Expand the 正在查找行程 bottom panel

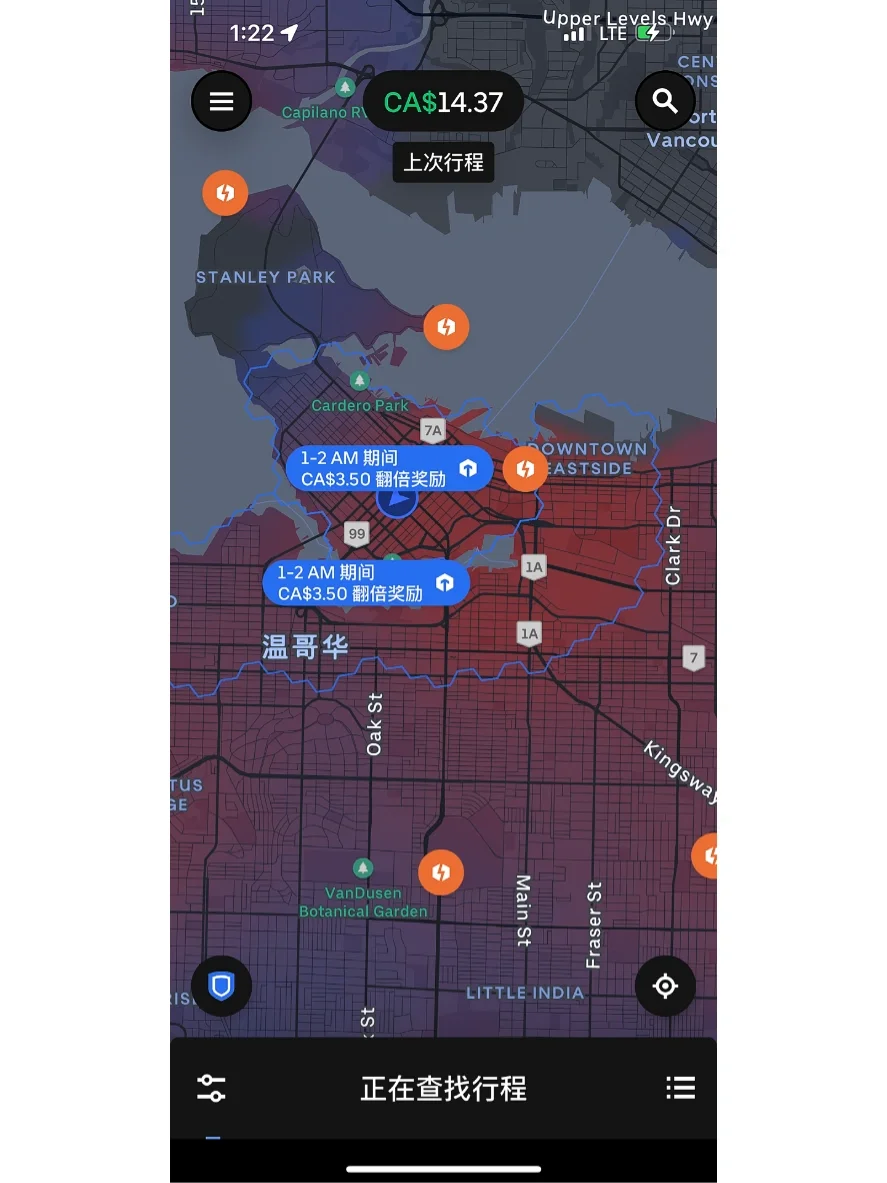[x=443, y=1088]
